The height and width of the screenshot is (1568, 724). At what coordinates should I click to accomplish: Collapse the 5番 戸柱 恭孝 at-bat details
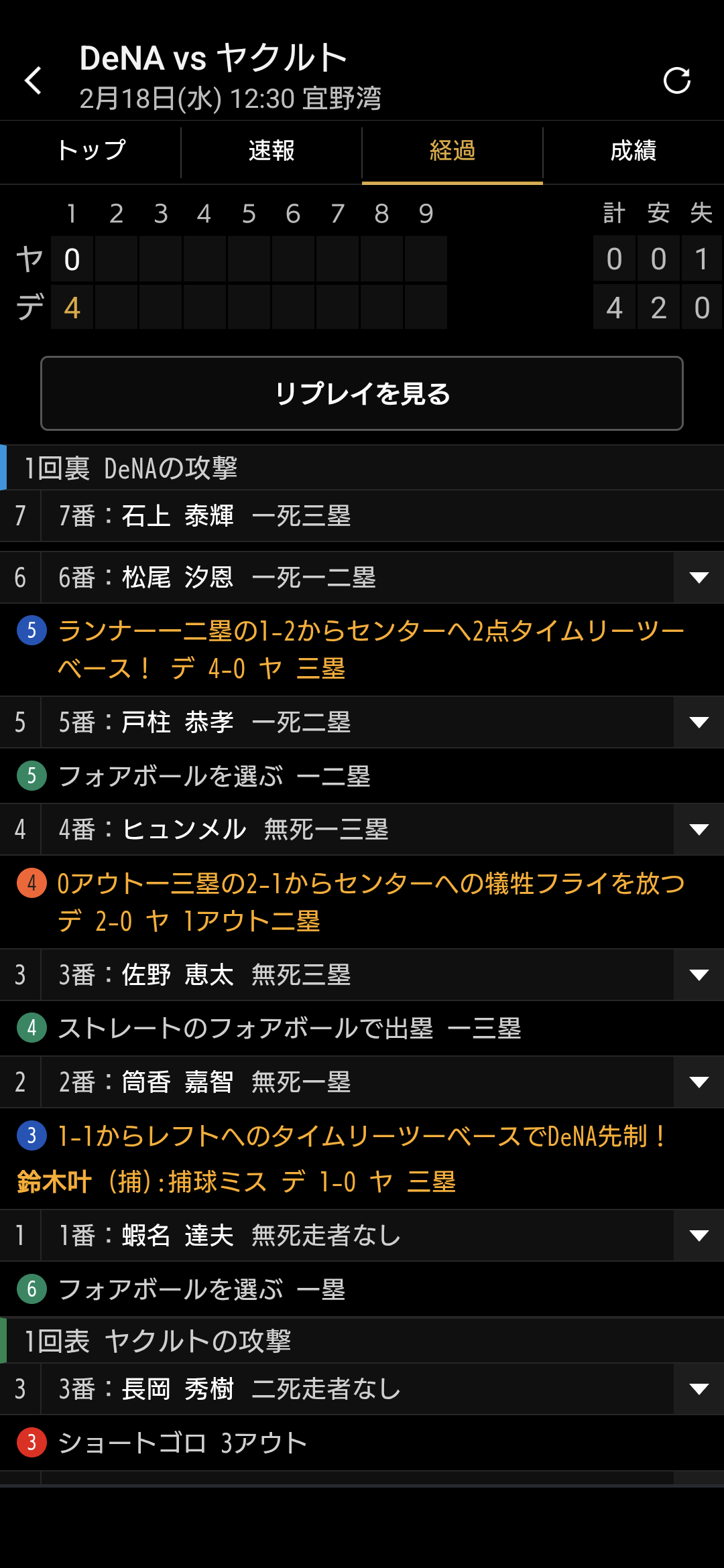699,722
